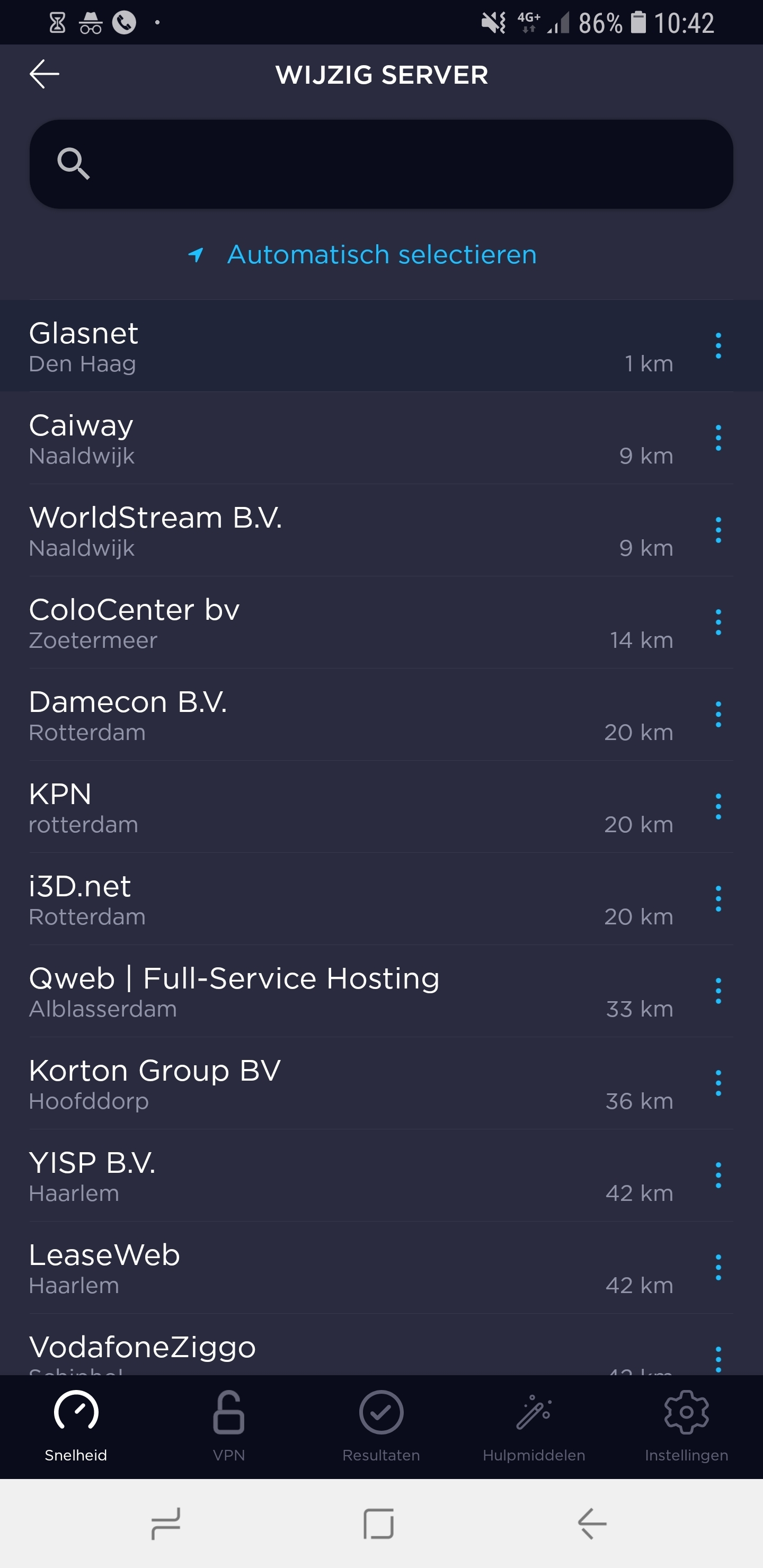The height and width of the screenshot is (1568, 763).
Task: Open the Resultaten tab
Action: click(381, 1426)
